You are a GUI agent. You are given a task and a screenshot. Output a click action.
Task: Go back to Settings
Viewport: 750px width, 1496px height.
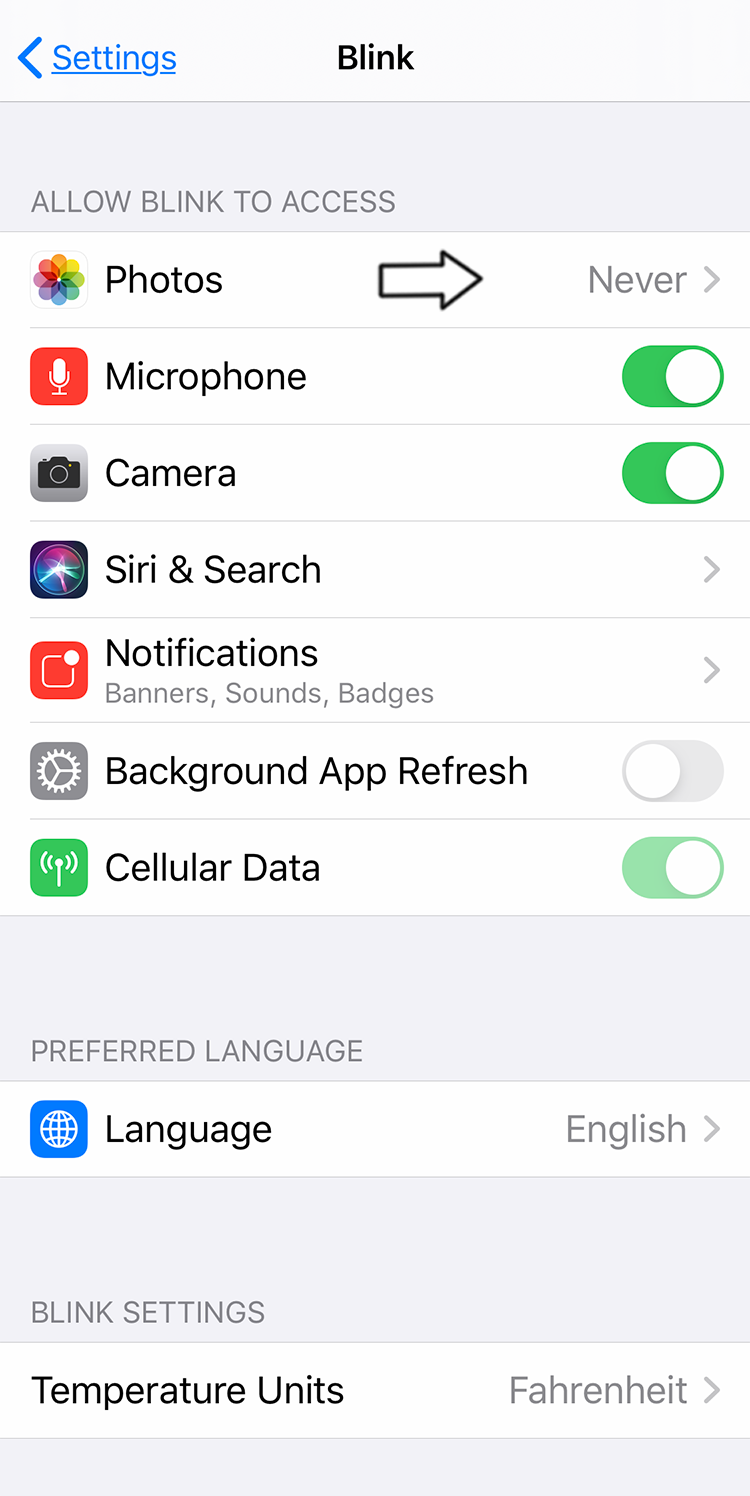coord(98,58)
